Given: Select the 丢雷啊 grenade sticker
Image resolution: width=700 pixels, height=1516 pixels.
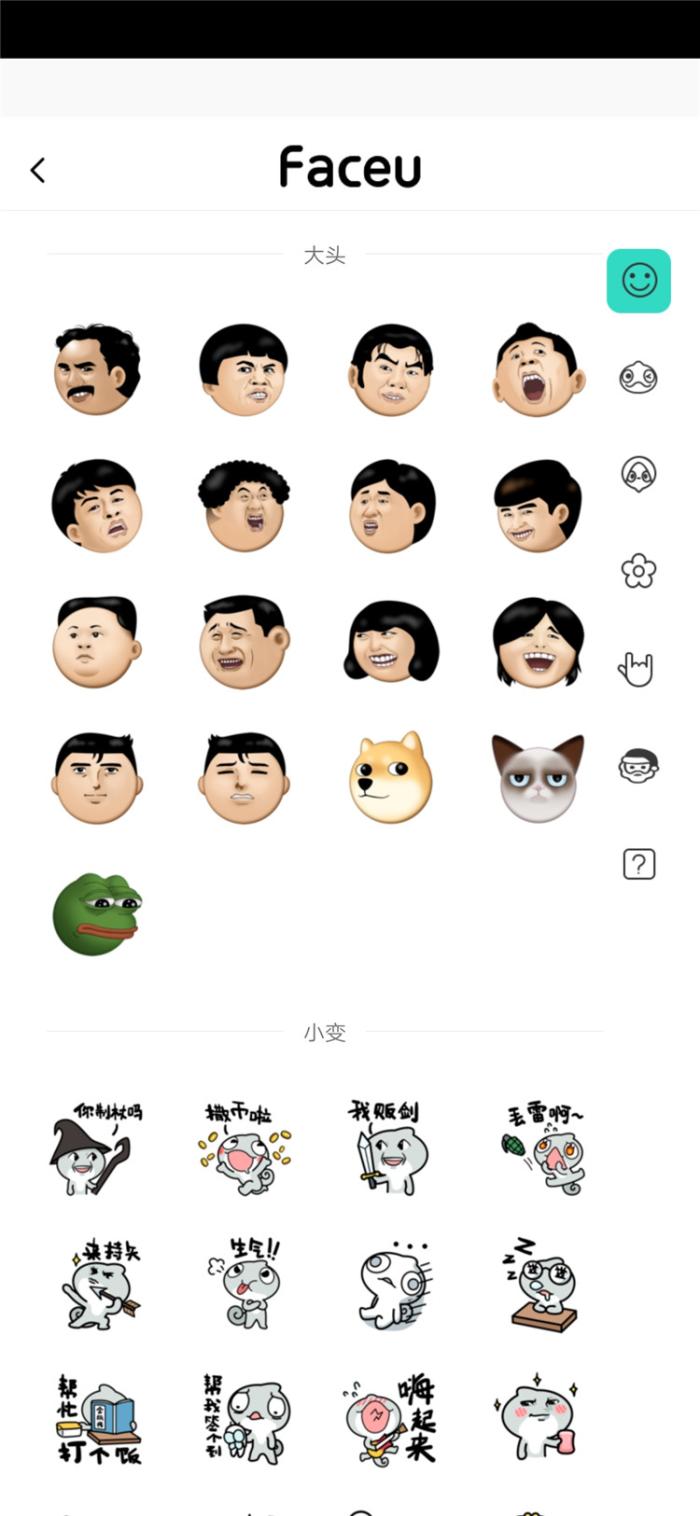Looking at the screenshot, I should [543, 1148].
